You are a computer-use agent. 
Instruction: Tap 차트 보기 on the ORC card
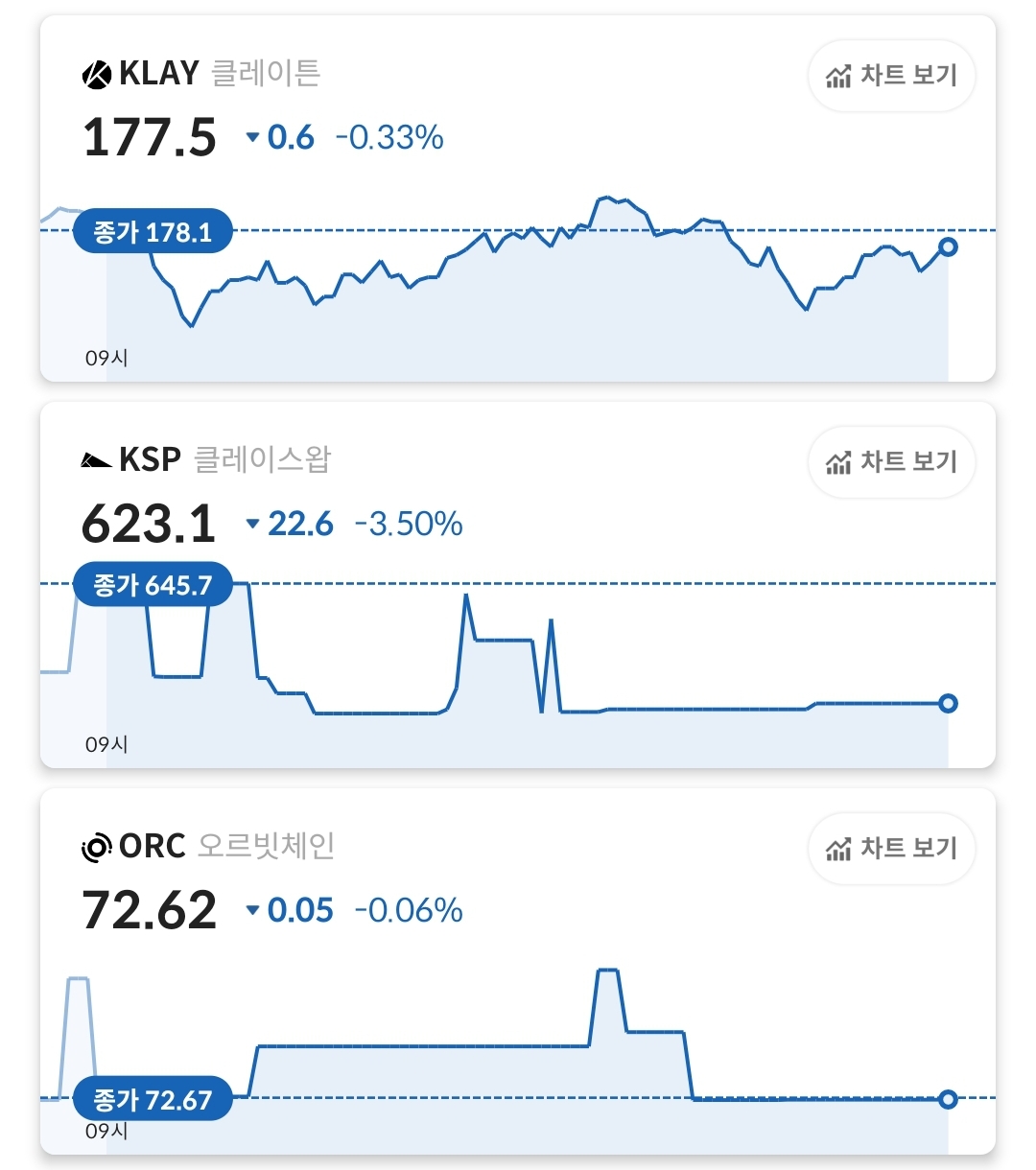[891, 849]
